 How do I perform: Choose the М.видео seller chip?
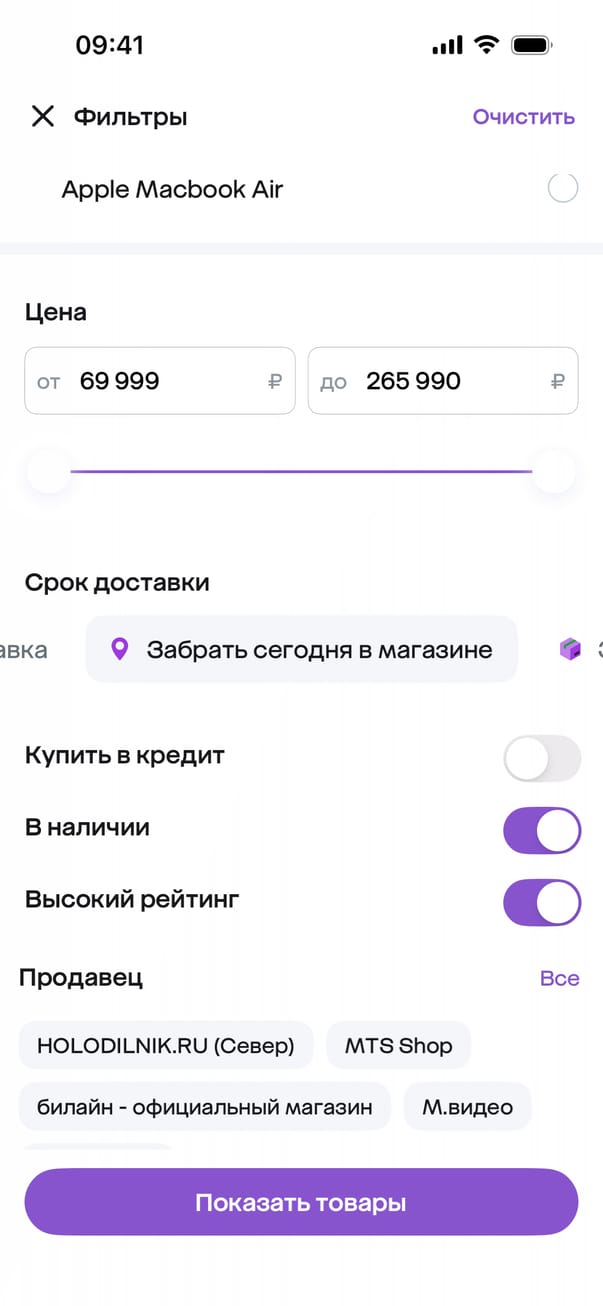coord(467,1107)
